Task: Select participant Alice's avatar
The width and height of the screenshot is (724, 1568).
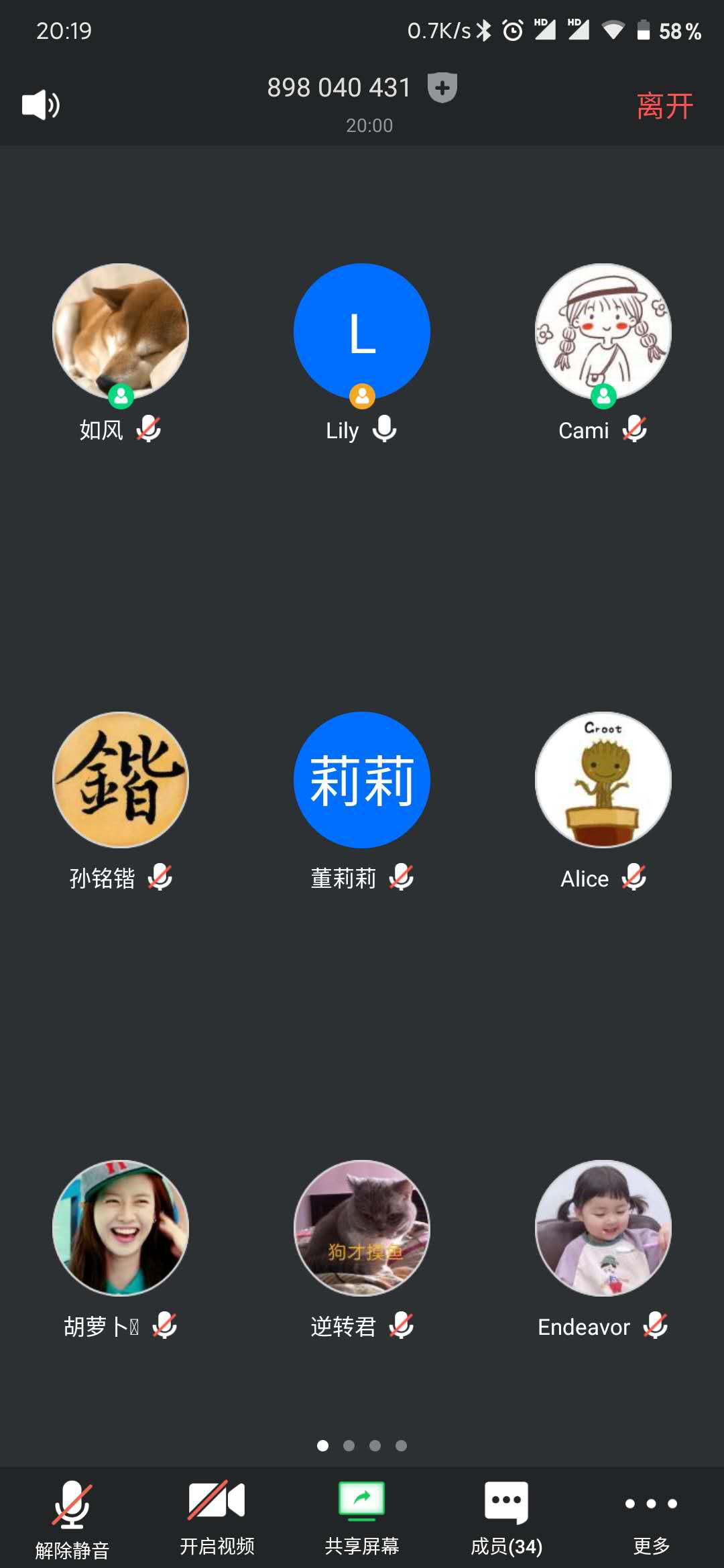Action: coord(603,780)
